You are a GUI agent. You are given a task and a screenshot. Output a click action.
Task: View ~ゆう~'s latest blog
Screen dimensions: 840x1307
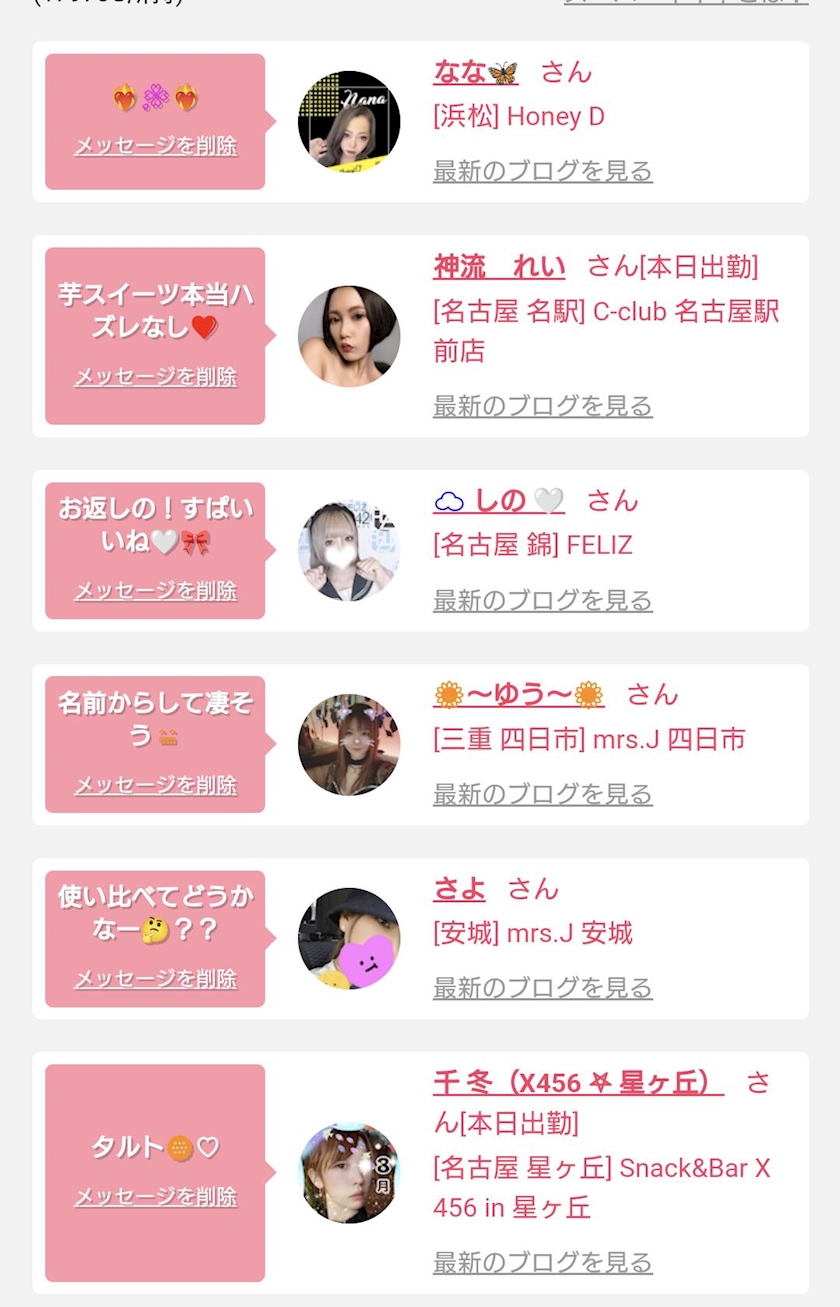tap(542, 794)
